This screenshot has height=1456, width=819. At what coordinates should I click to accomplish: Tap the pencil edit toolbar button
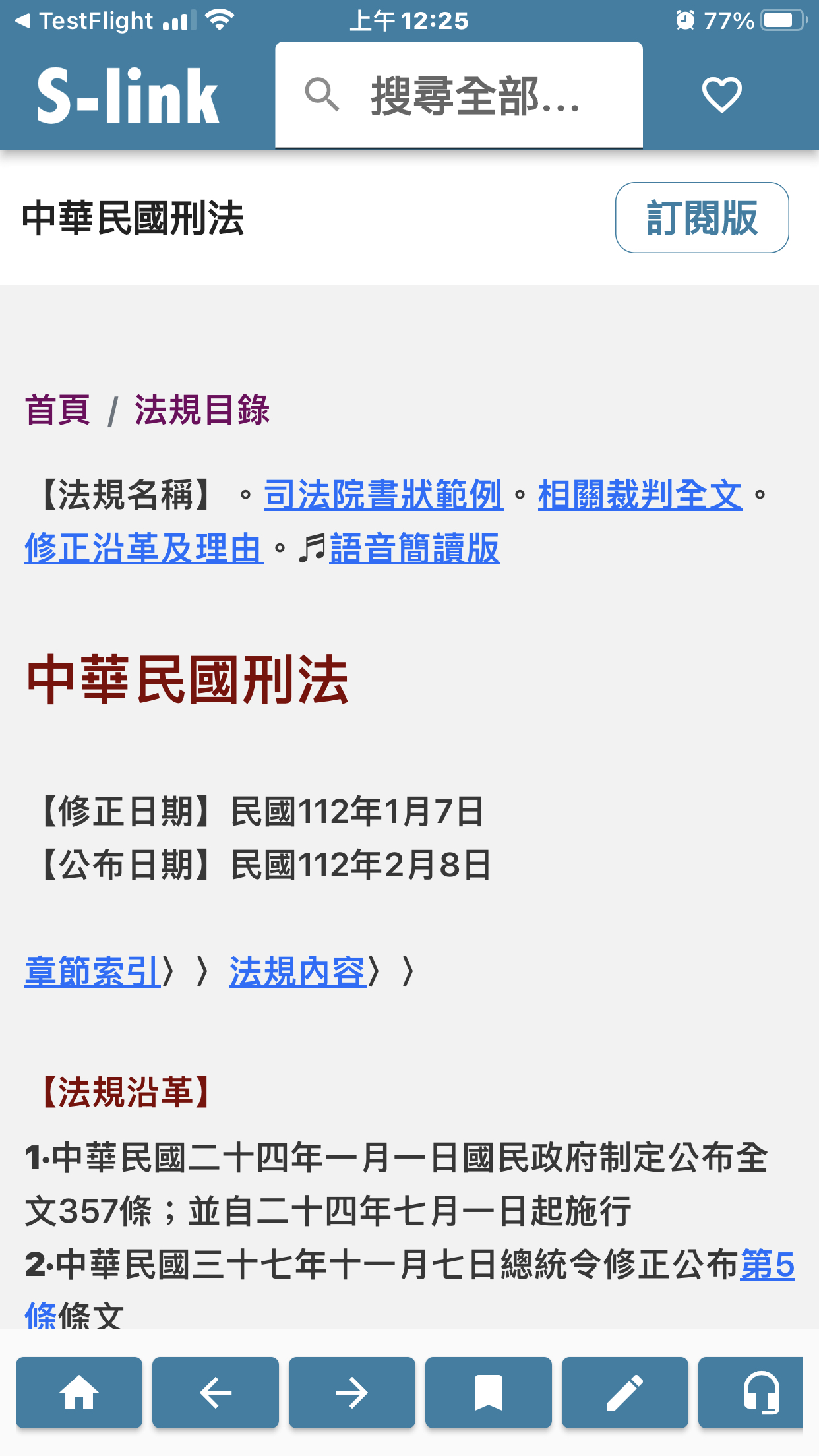pos(625,1392)
